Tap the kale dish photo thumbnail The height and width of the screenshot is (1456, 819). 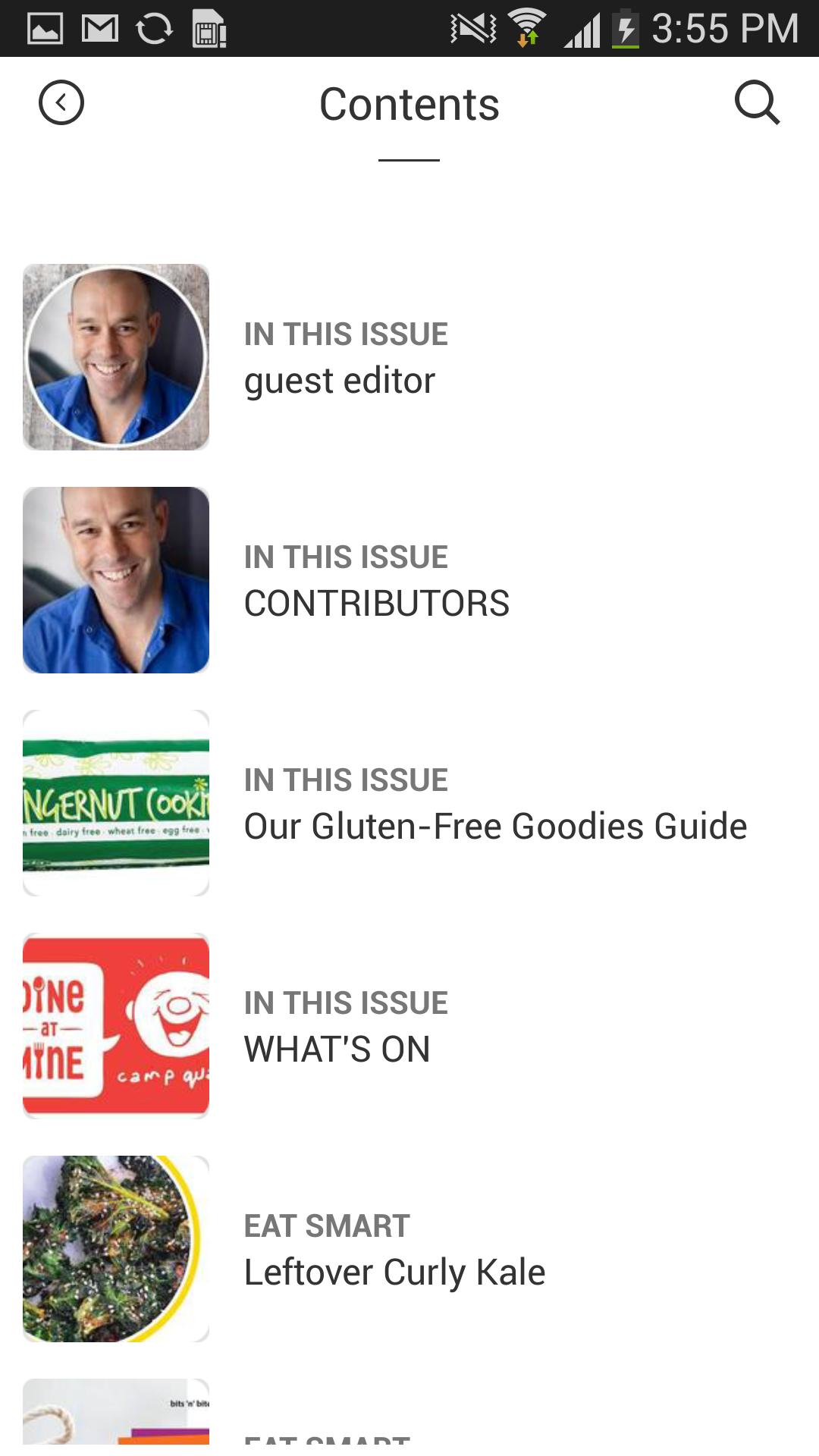click(116, 1247)
